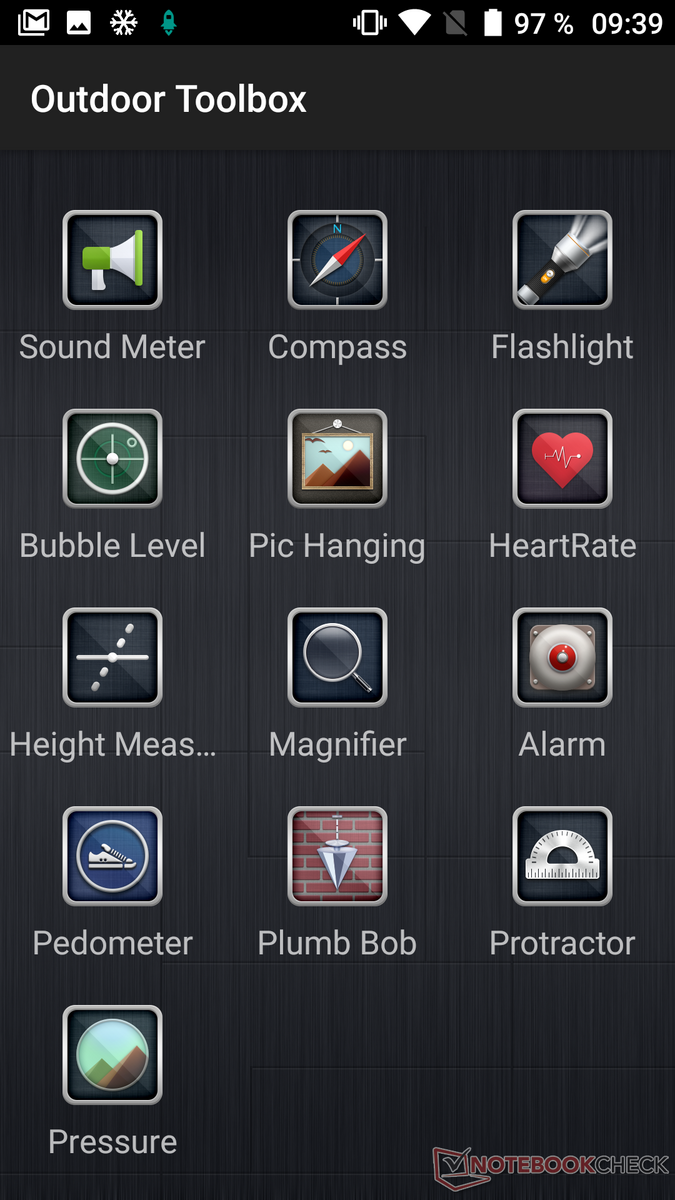Select the Protractor
675x1200 pixels.
[x=562, y=857]
